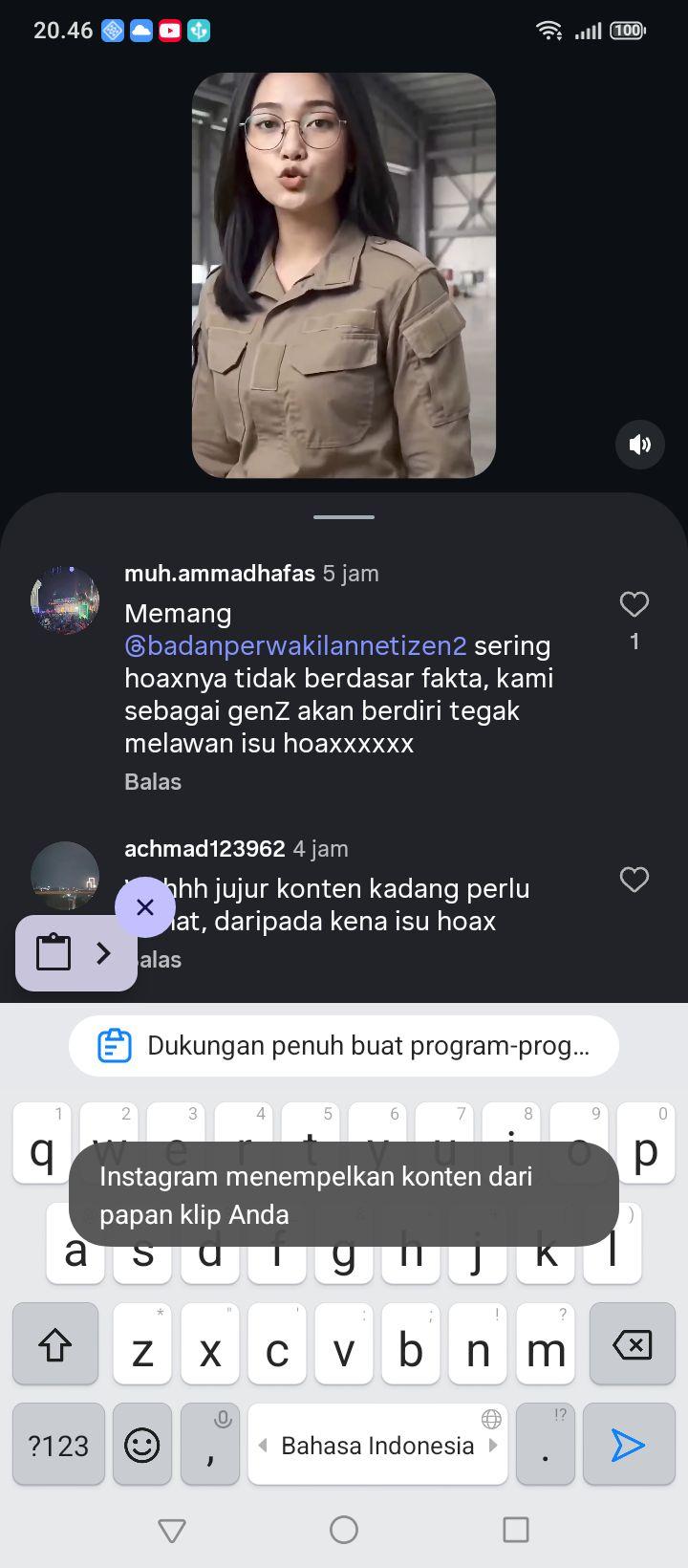The height and width of the screenshot is (1568, 688).
Task: Paste the clipboard suggestion "Dukungan penuh buat program"
Action: click(x=344, y=1046)
